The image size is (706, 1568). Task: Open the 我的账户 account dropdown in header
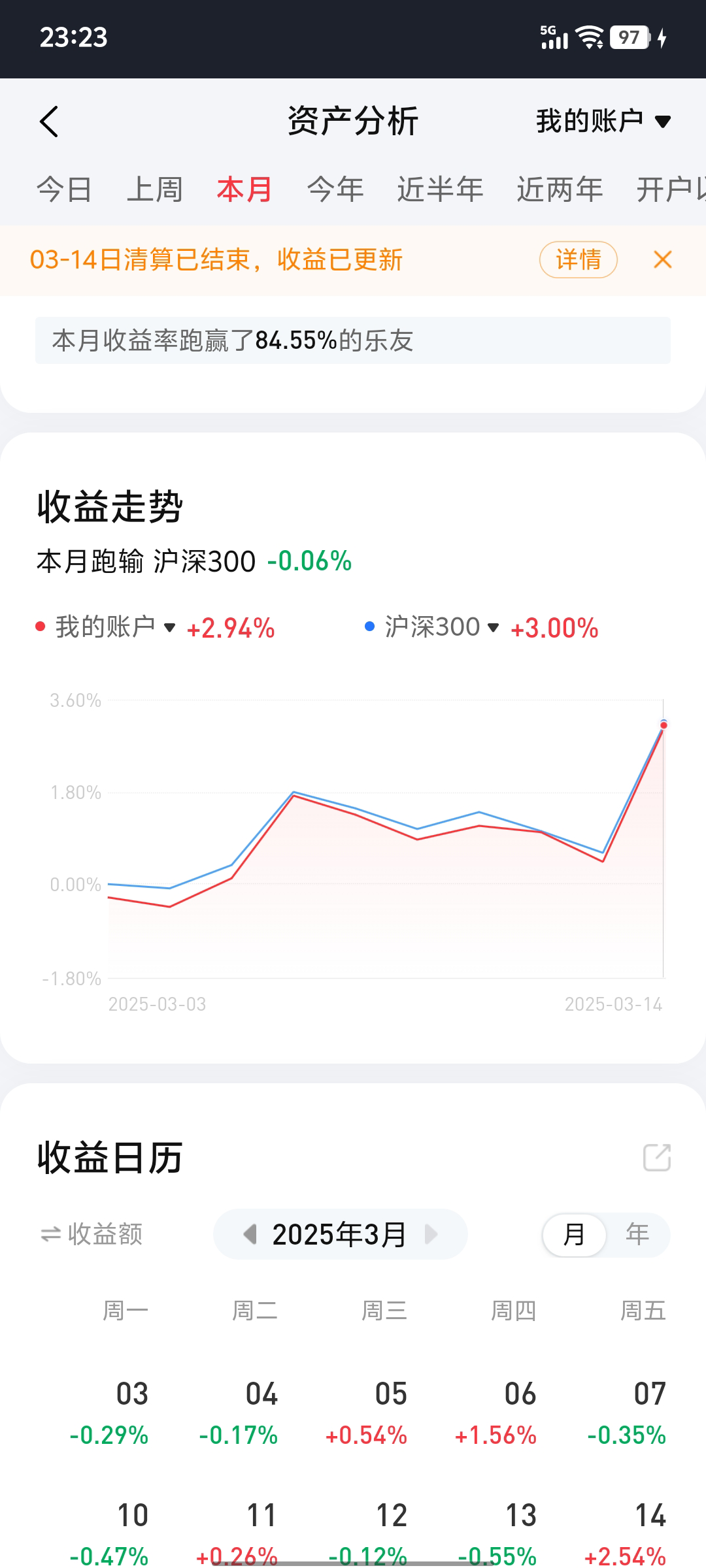pyautogui.click(x=603, y=122)
